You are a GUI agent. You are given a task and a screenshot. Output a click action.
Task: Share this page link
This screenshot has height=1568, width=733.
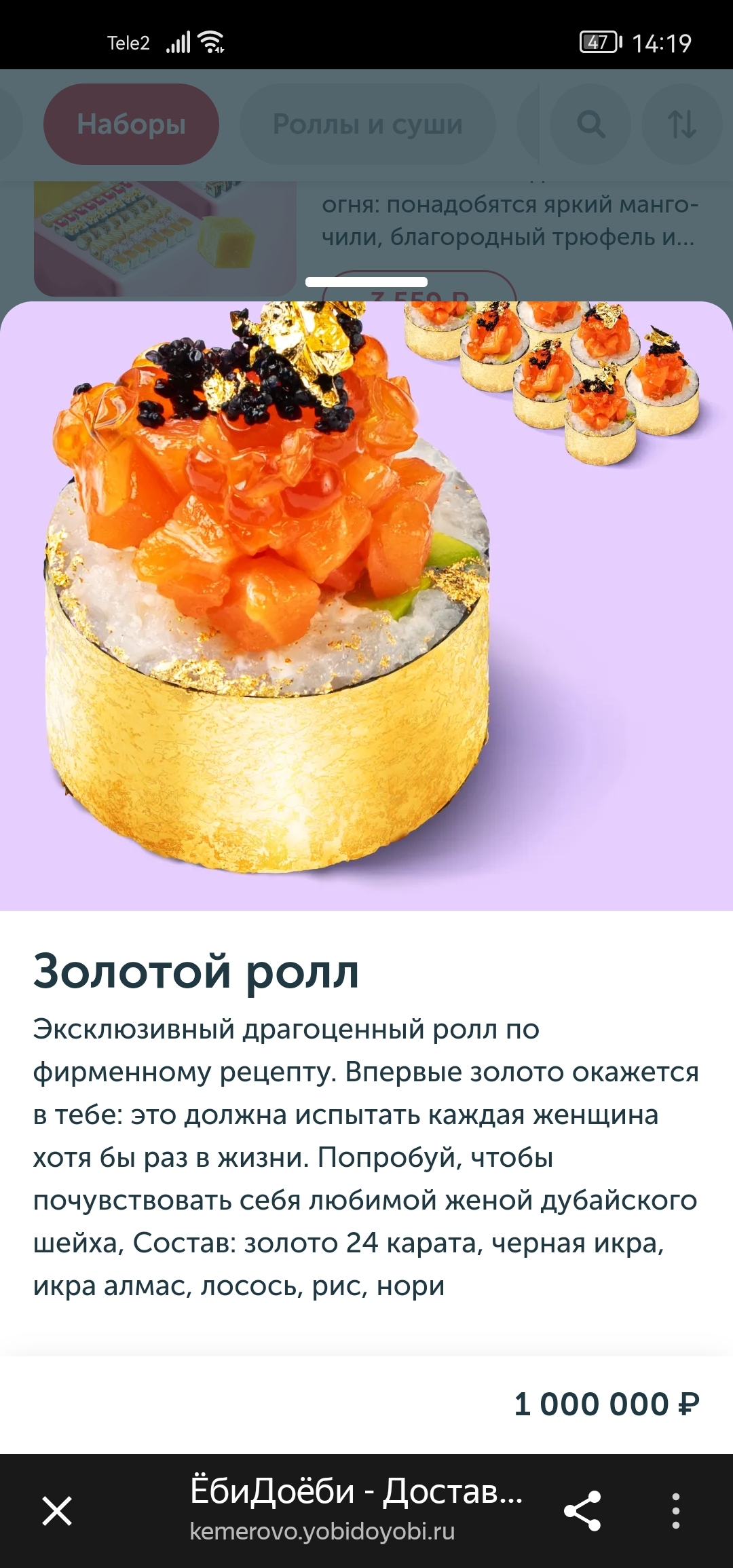582,1511
